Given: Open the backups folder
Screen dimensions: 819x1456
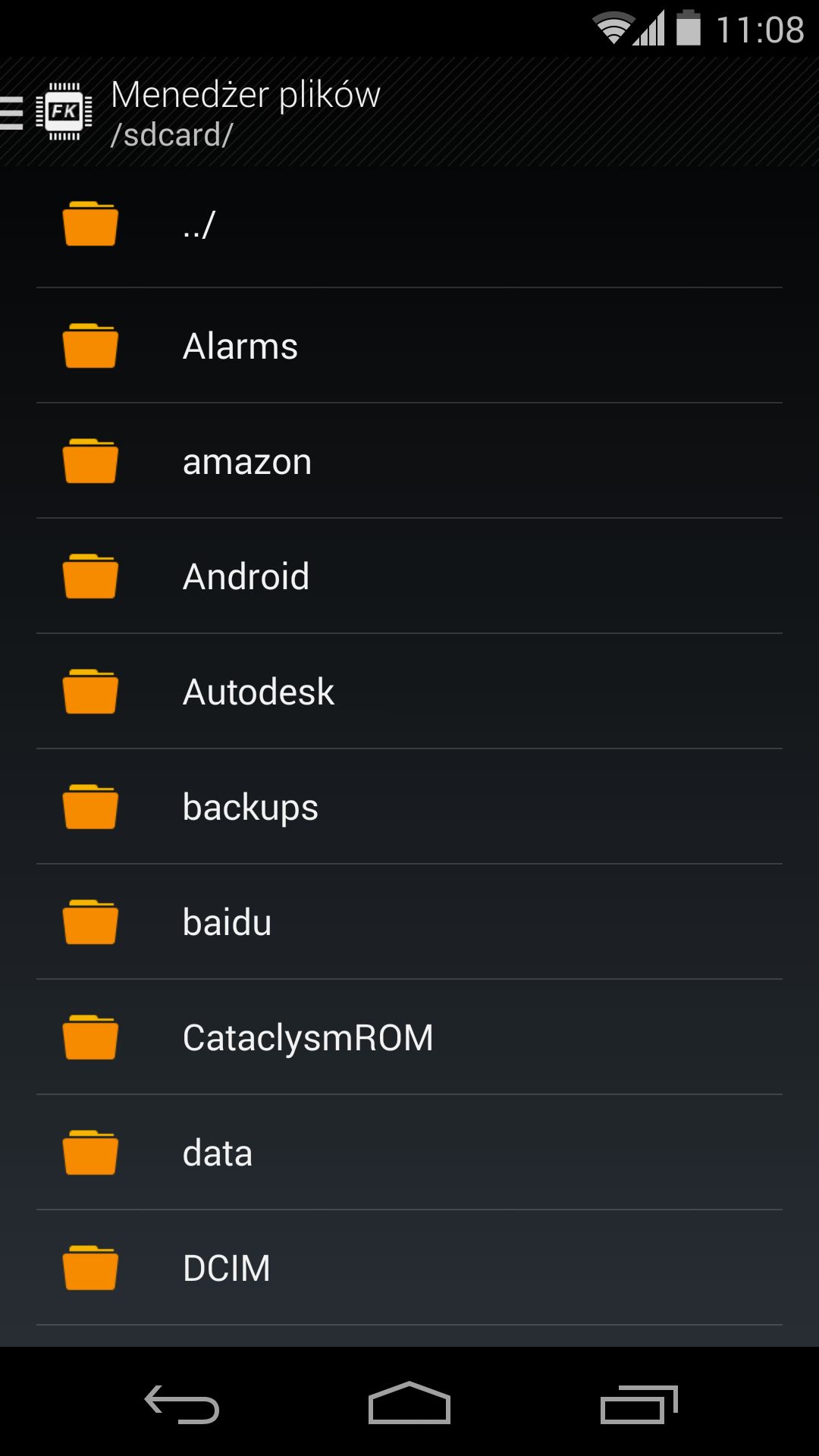Looking at the screenshot, I should point(409,807).
